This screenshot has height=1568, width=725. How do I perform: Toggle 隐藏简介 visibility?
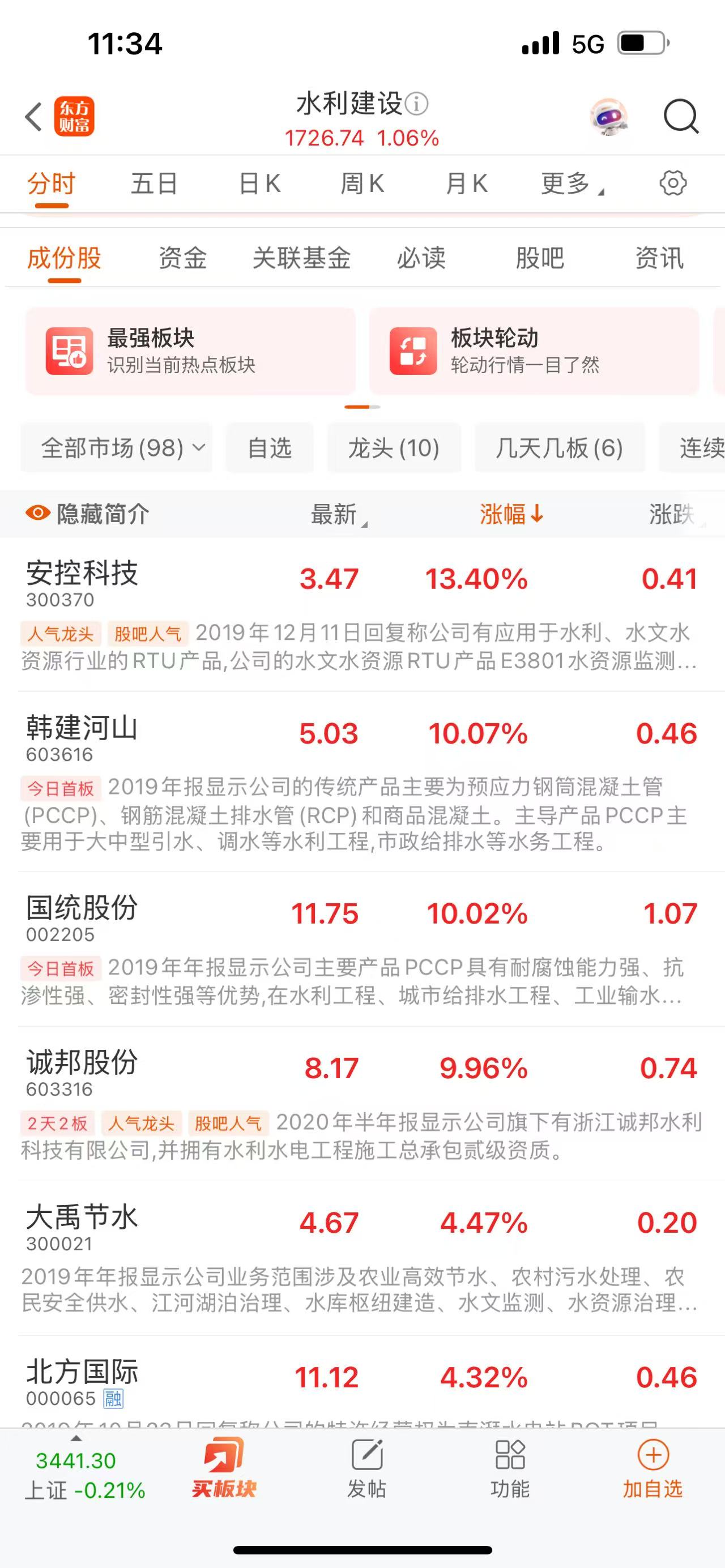(x=88, y=514)
